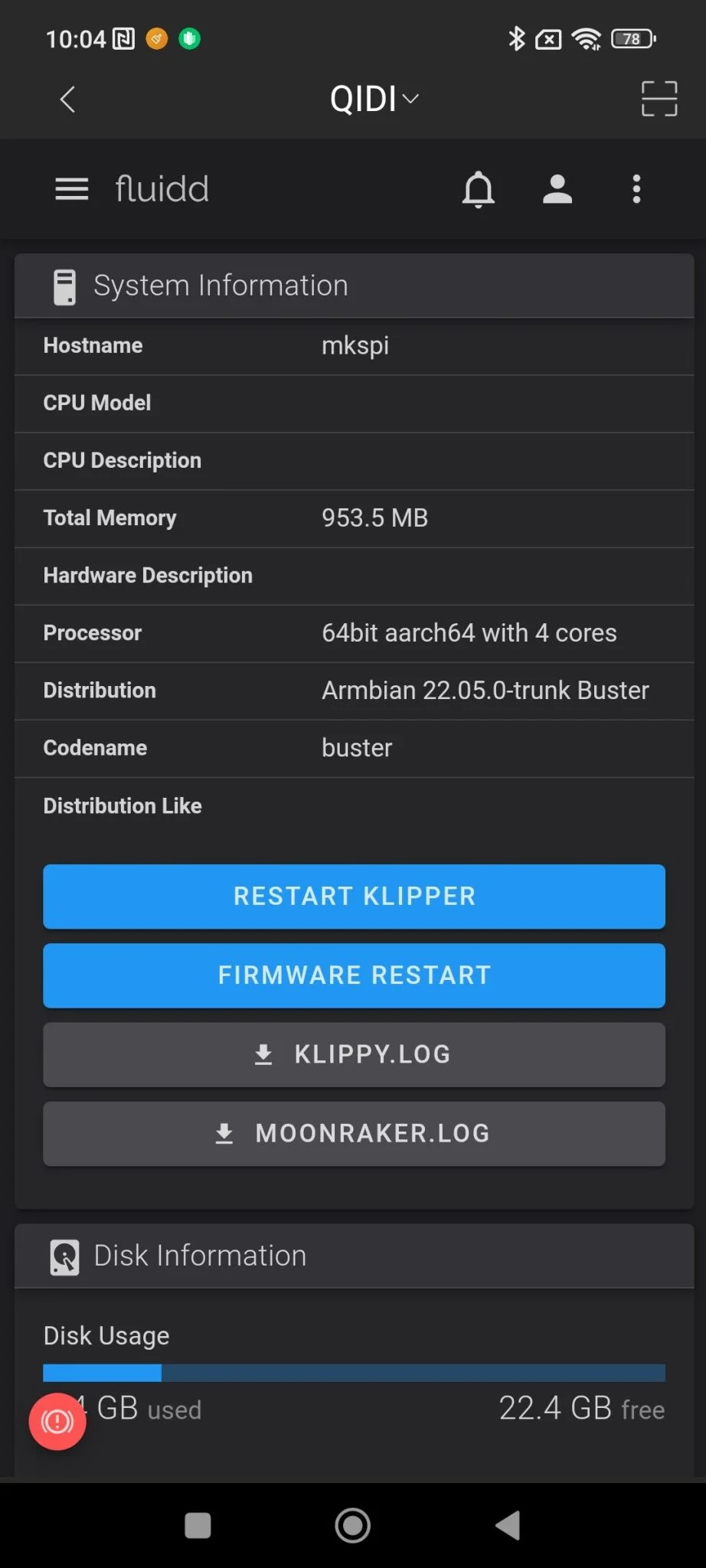Image resolution: width=706 pixels, height=1568 pixels.
Task: Go back using the top-left arrow
Action: click(x=67, y=99)
